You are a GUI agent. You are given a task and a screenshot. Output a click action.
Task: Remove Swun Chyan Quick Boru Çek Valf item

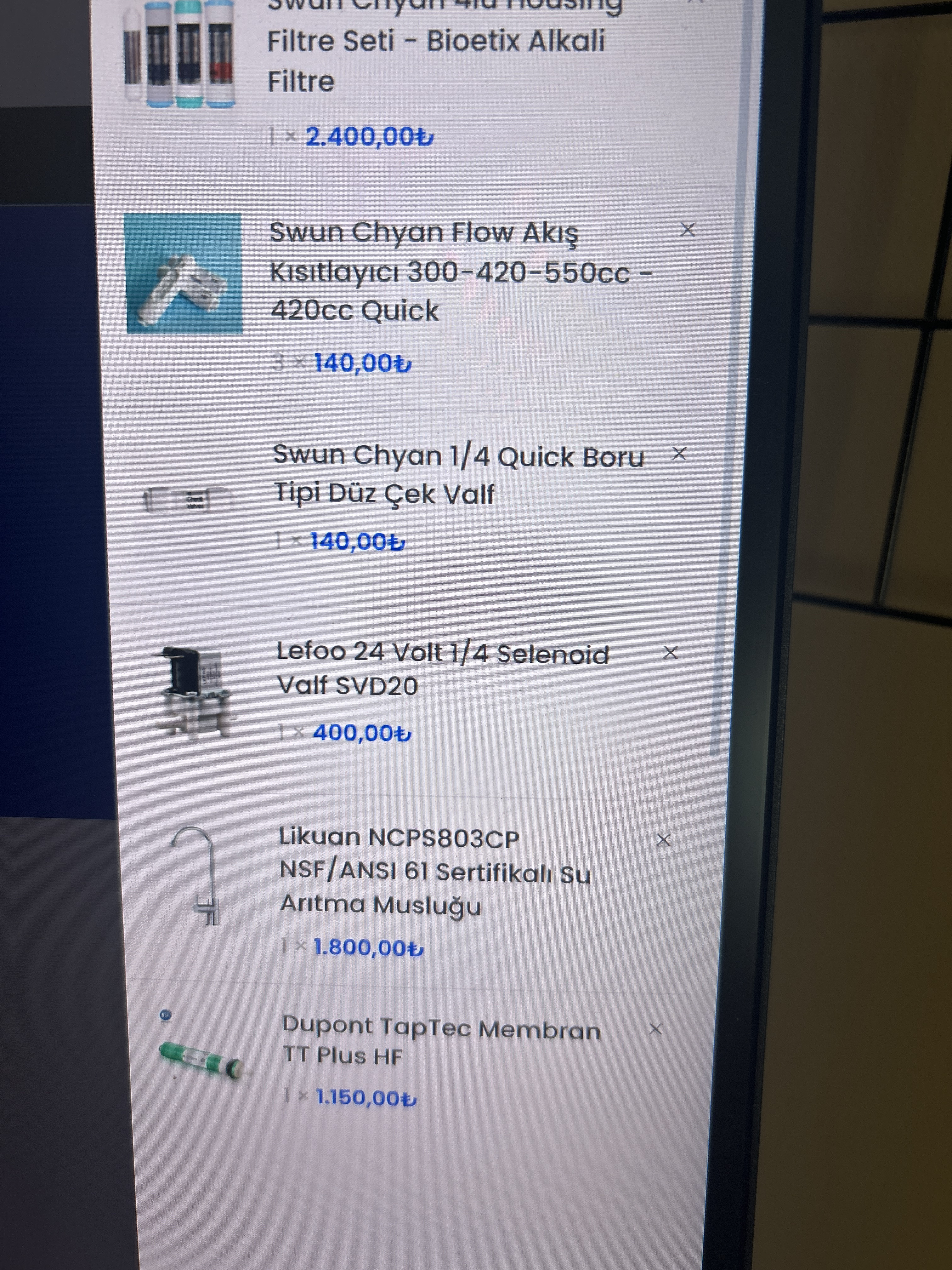point(679,454)
